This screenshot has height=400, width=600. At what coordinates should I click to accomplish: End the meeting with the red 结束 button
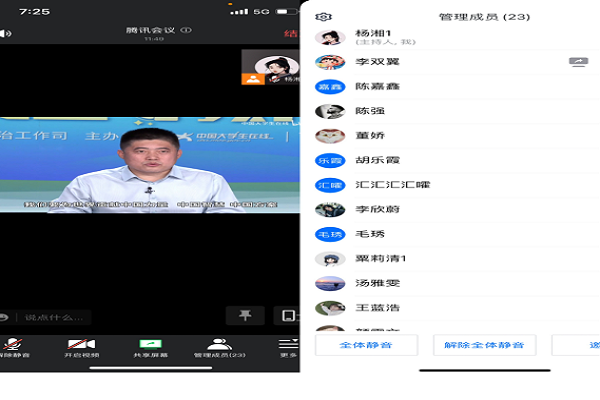tap(292, 33)
